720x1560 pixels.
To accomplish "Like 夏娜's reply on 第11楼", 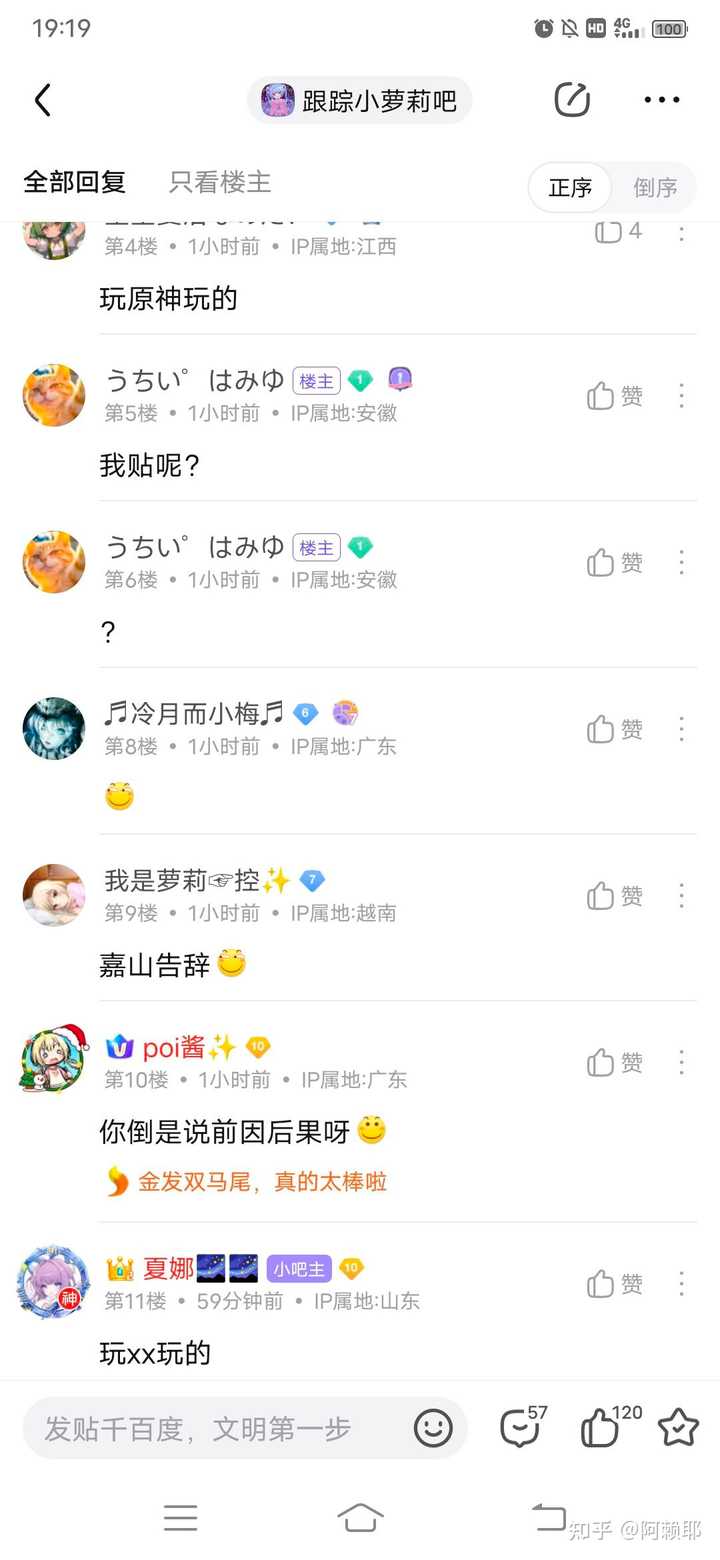I will click(x=614, y=1283).
